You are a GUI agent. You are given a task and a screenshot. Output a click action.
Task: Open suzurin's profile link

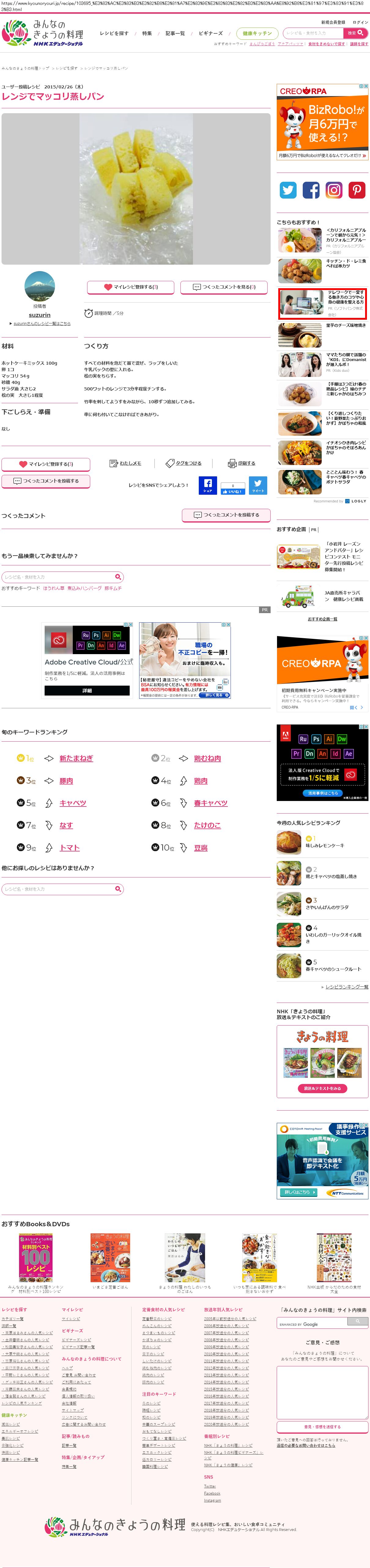coord(39,315)
